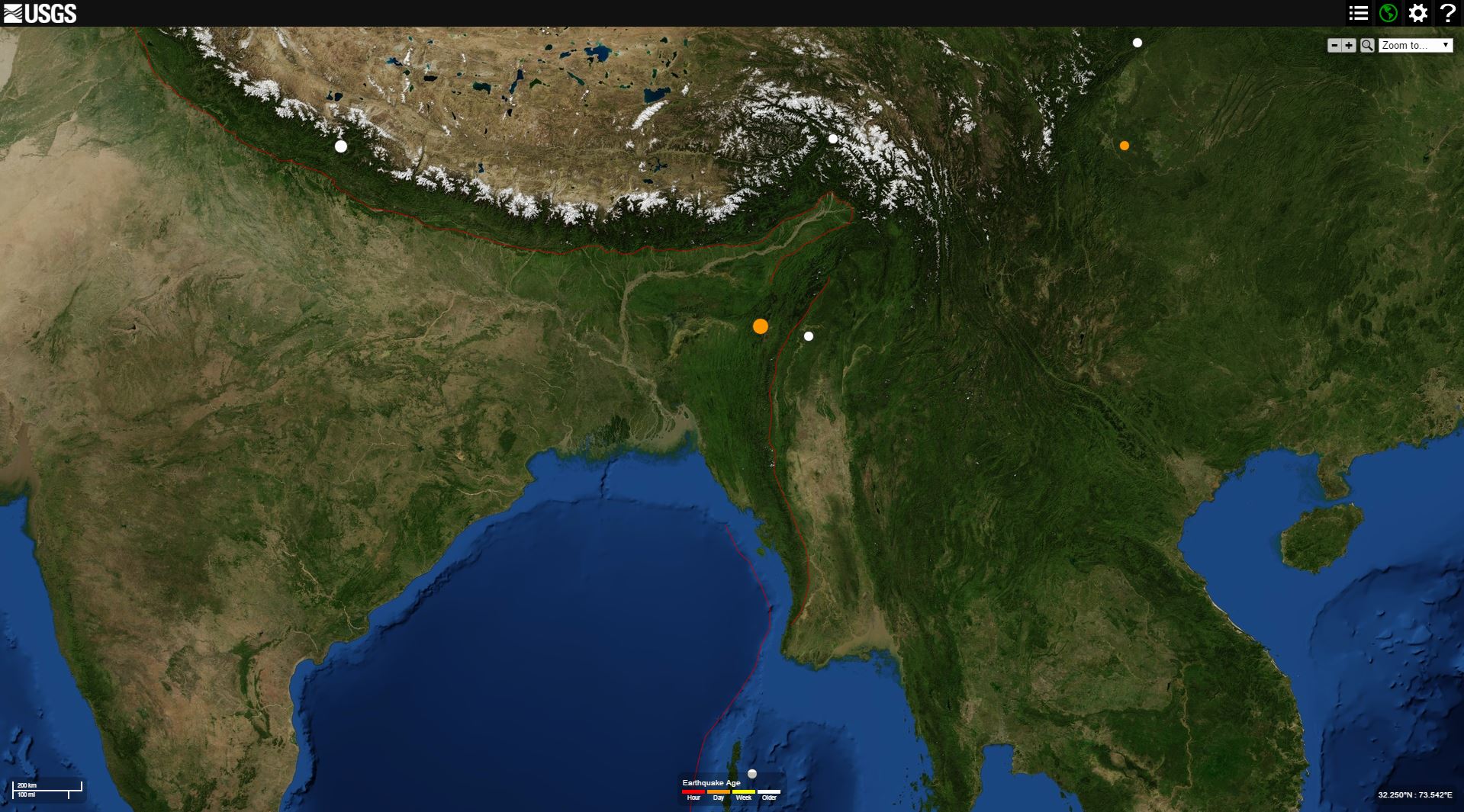The width and height of the screenshot is (1464, 812).
Task: Open the help question mark
Action: pos(1447,14)
